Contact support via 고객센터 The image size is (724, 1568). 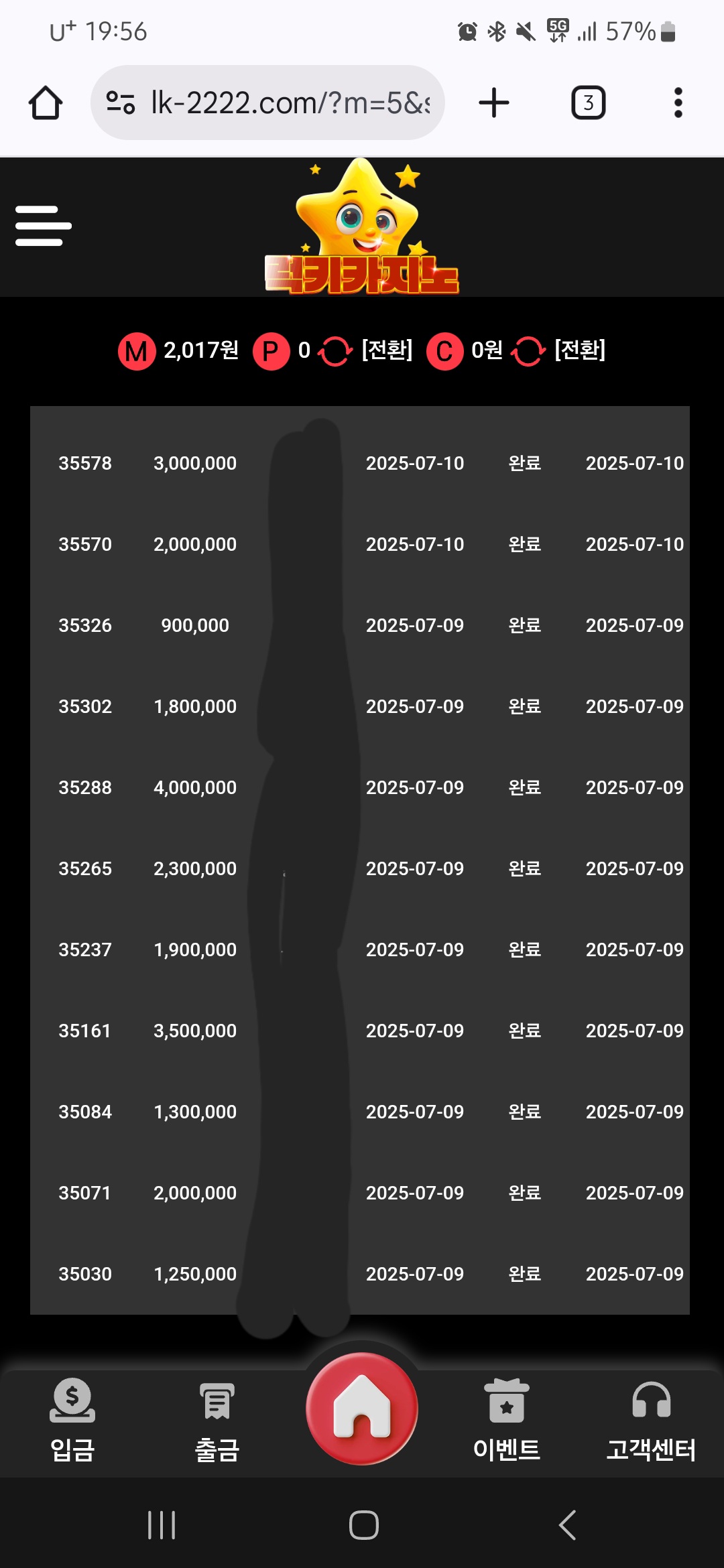652,1419
